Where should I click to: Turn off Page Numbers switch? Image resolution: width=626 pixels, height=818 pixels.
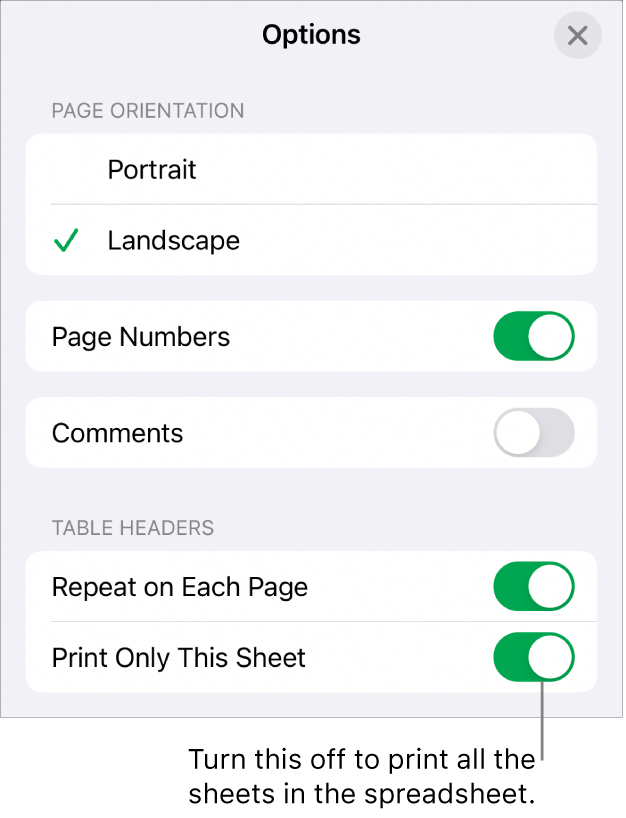pos(534,337)
